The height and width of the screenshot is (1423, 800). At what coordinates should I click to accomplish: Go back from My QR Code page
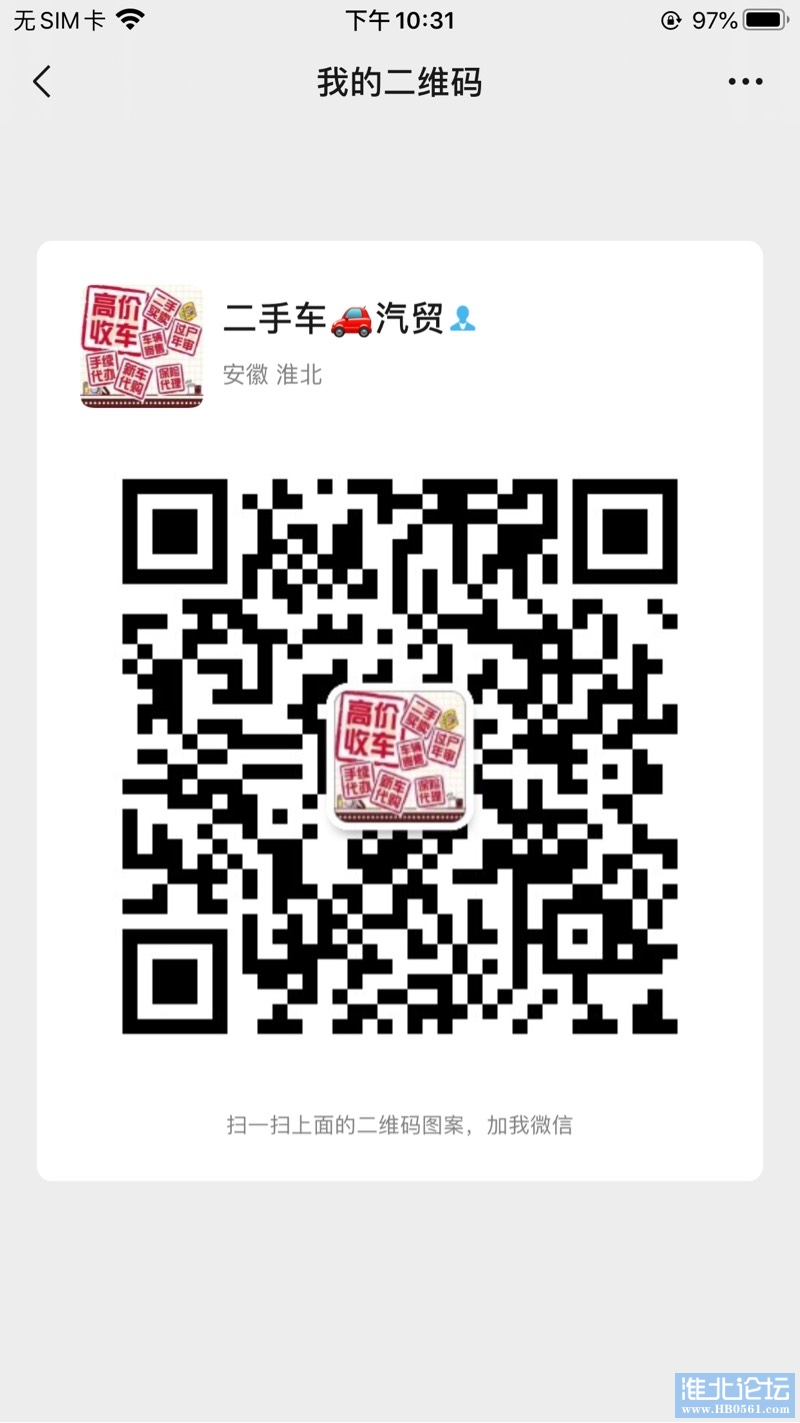(42, 82)
